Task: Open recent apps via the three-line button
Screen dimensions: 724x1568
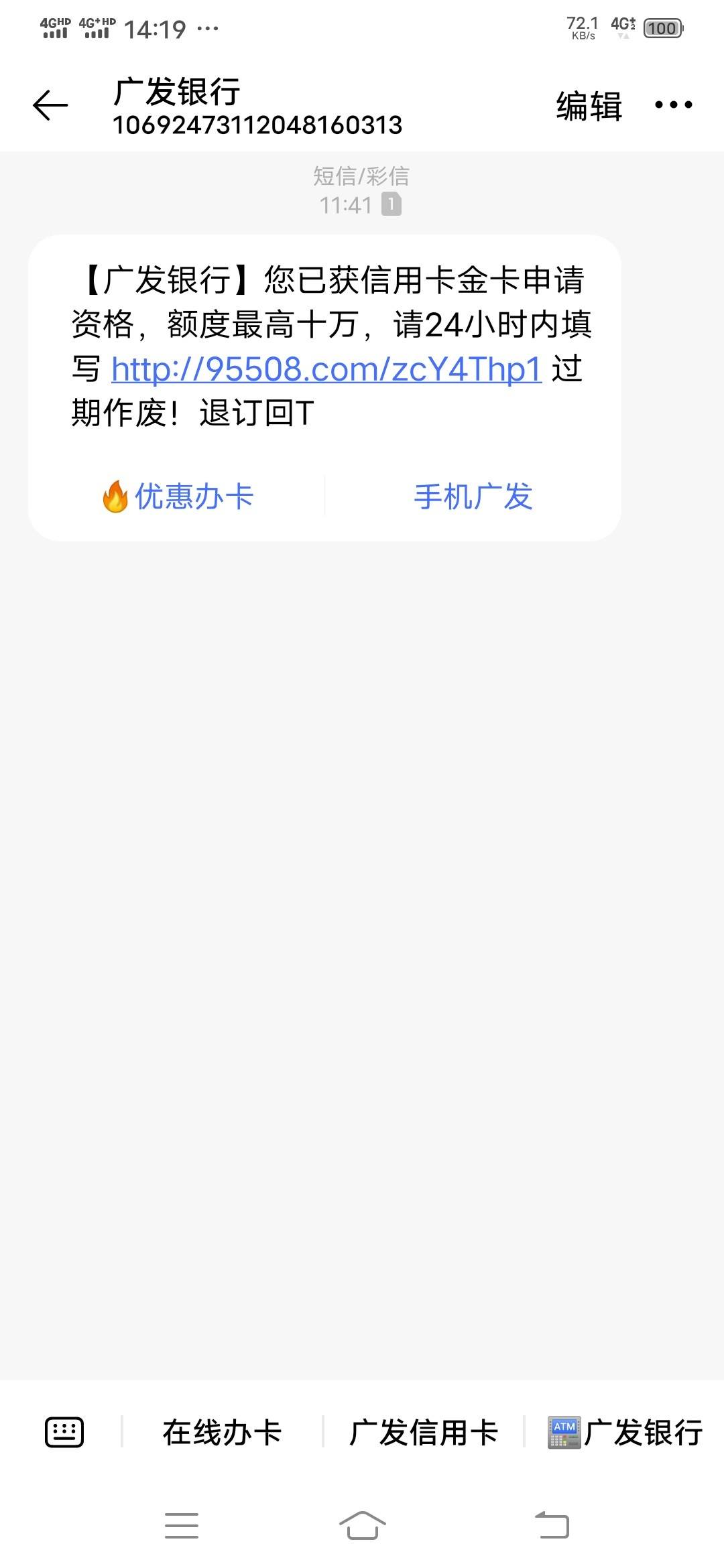Action: pyautogui.click(x=182, y=1525)
